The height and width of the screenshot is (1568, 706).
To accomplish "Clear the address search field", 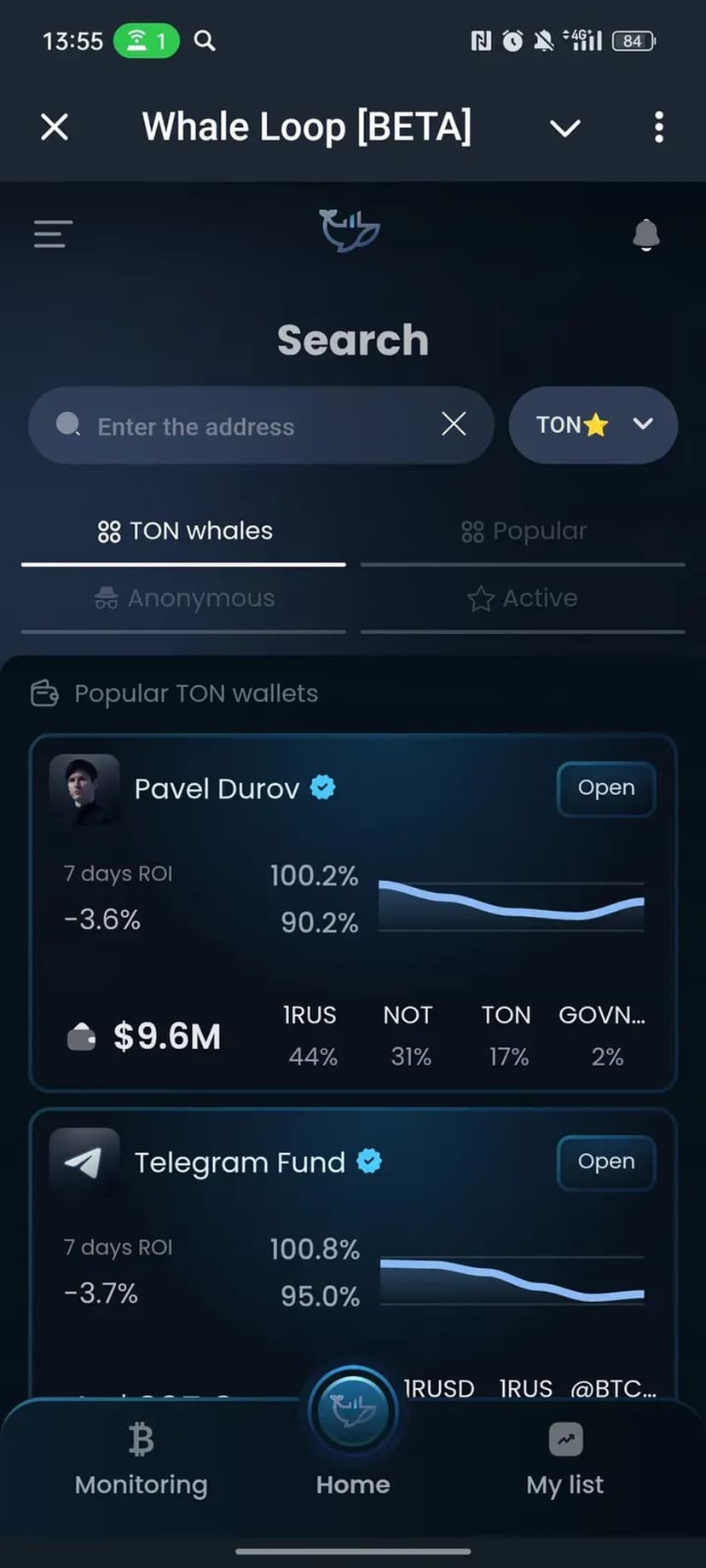I will coord(454,424).
